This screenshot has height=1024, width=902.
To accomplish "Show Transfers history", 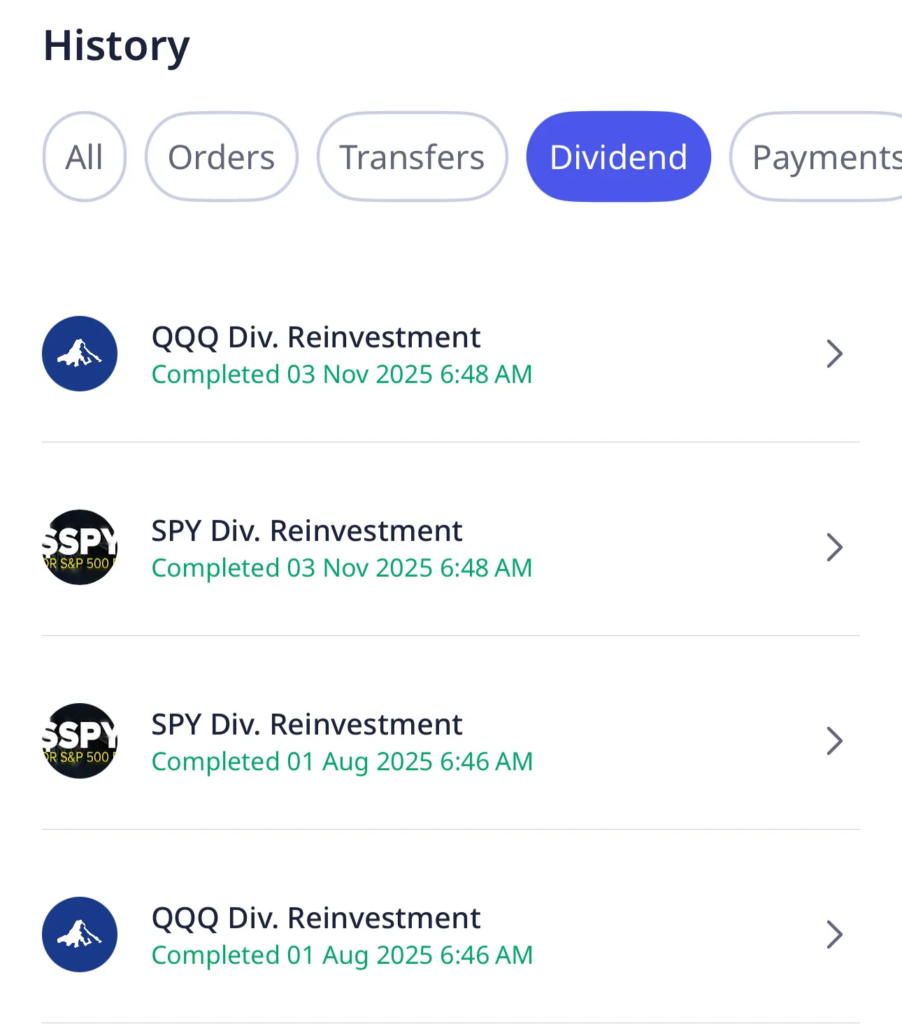I will coord(412,157).
